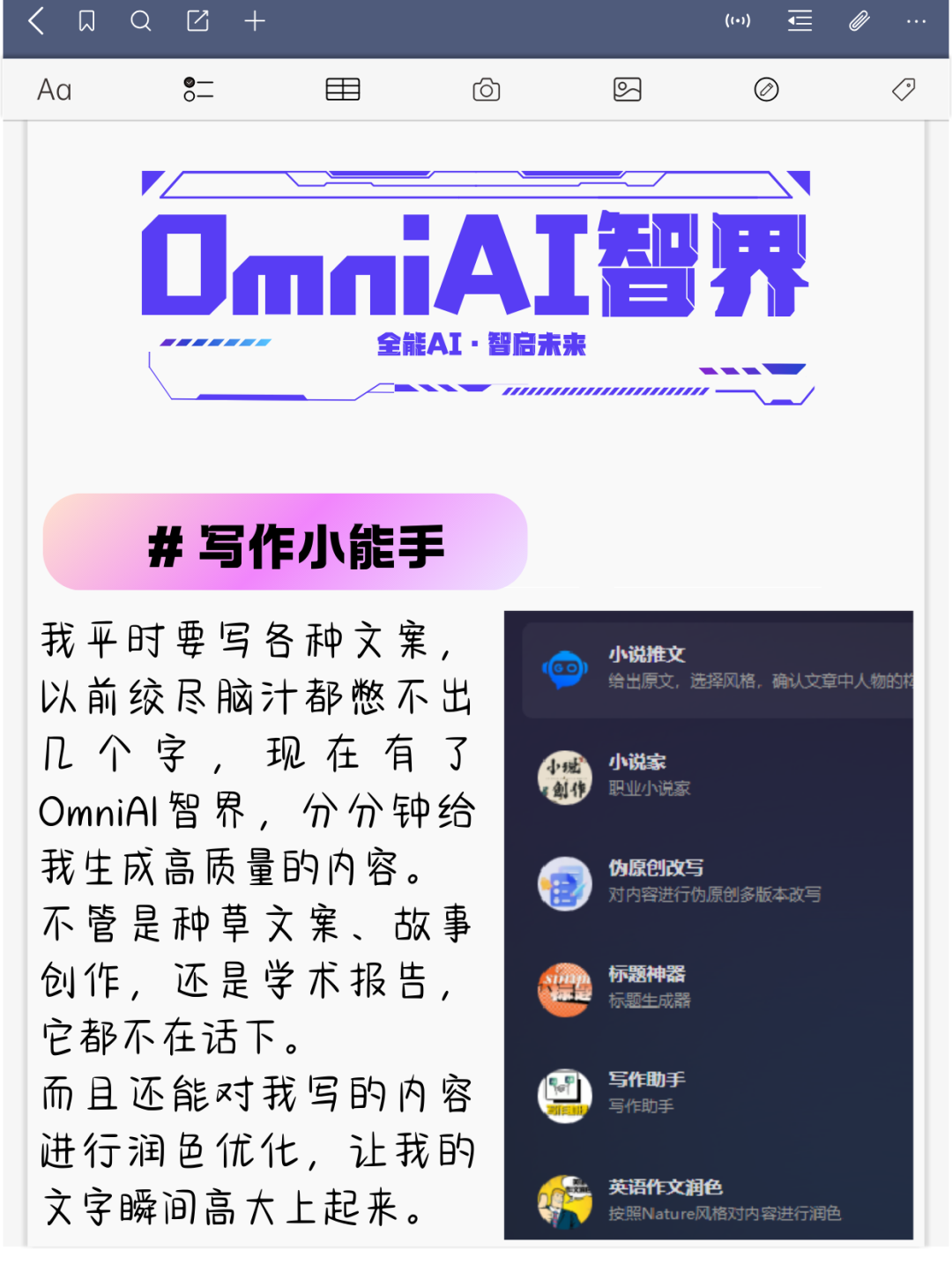Image resolution: width=952 pixels, height=1272 pixels.
Task: Add a tag to this note
Action: click(904, 90)
